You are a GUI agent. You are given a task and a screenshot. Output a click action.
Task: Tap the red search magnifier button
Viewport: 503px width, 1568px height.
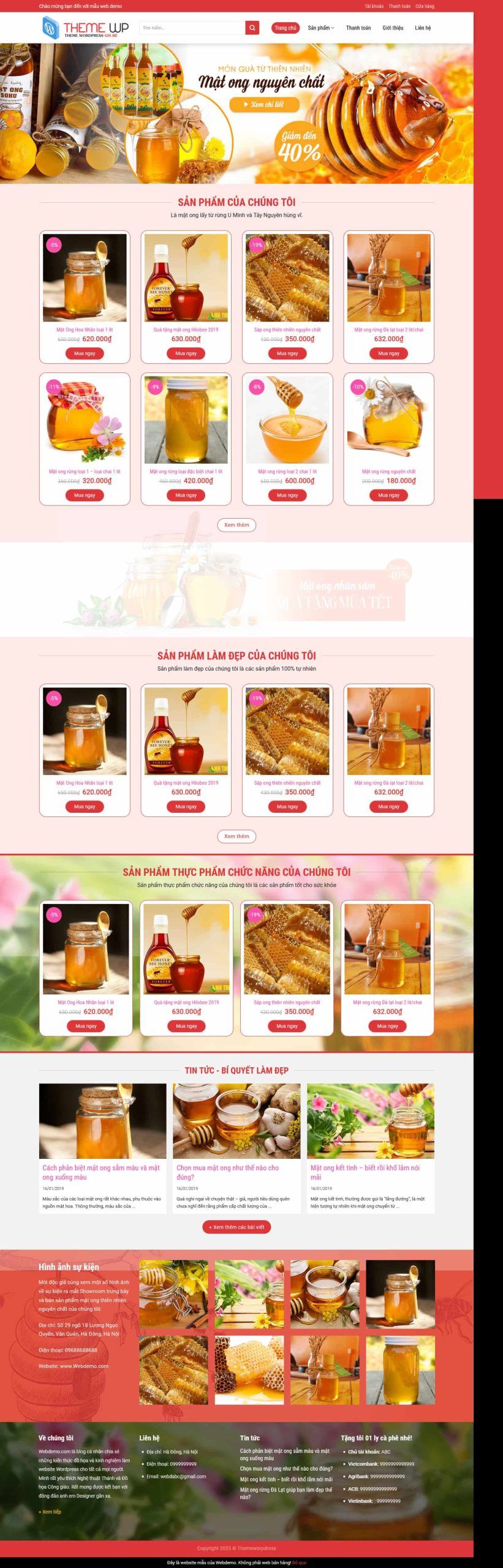[x=252, y=28]
